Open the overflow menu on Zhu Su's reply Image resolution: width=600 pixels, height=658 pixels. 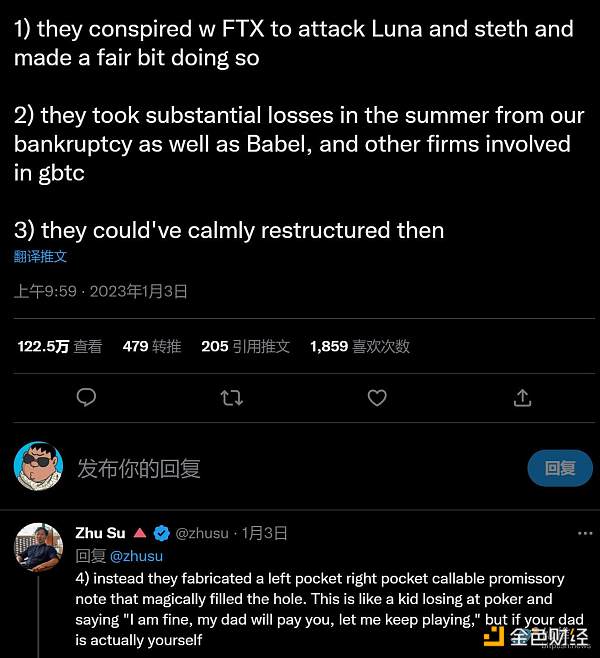click(585, 534)
